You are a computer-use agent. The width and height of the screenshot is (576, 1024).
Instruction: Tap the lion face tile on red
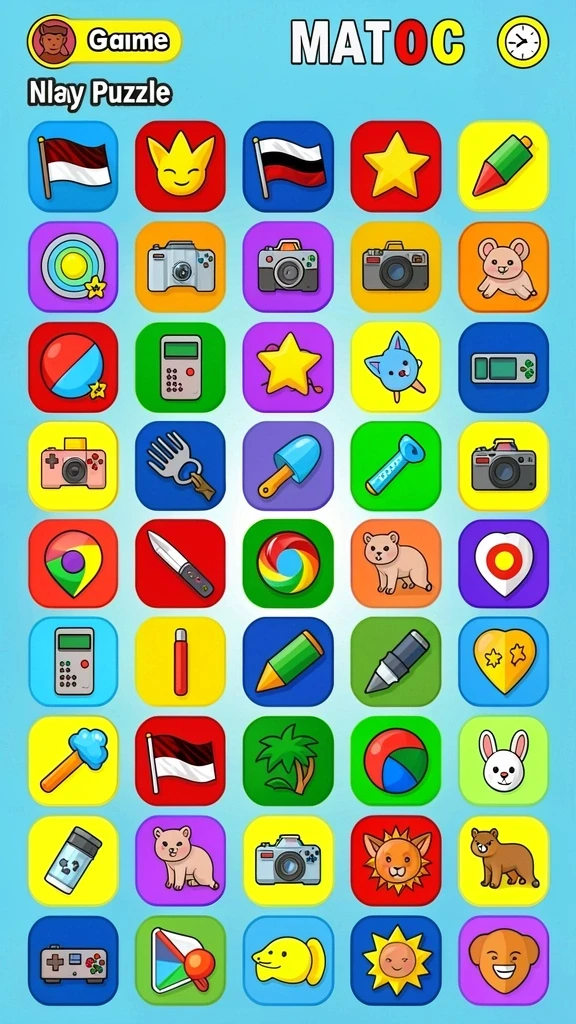tap(396, 860)
